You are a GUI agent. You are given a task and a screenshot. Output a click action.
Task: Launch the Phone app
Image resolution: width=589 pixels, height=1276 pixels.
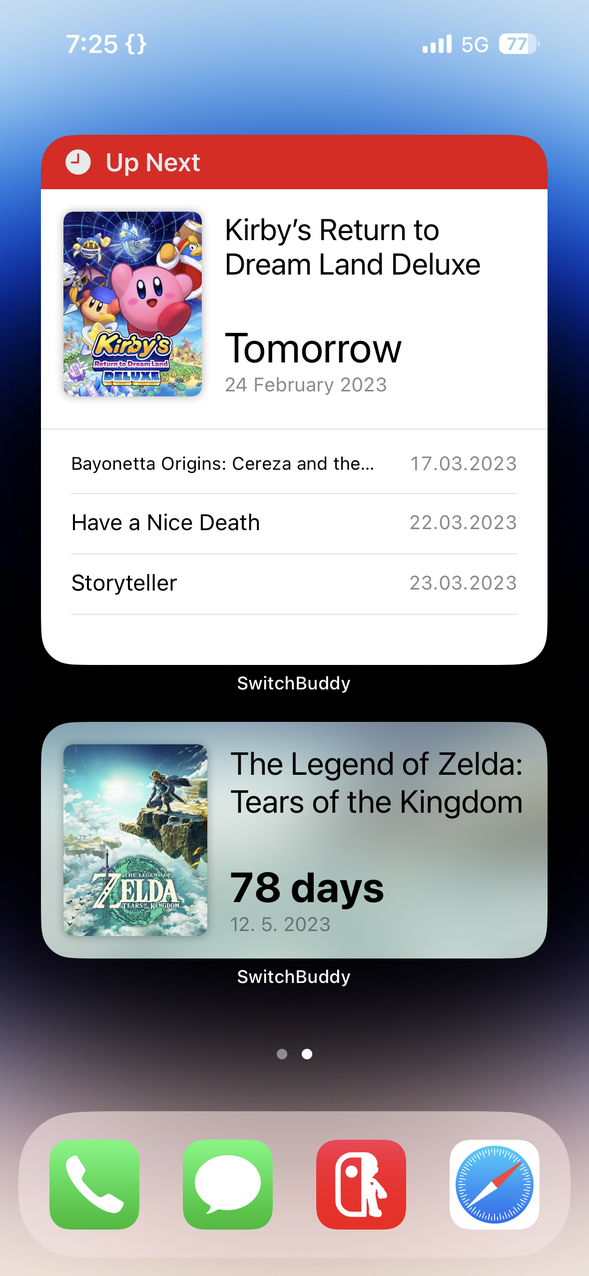pyautogui.click(x=94, y=1184)
